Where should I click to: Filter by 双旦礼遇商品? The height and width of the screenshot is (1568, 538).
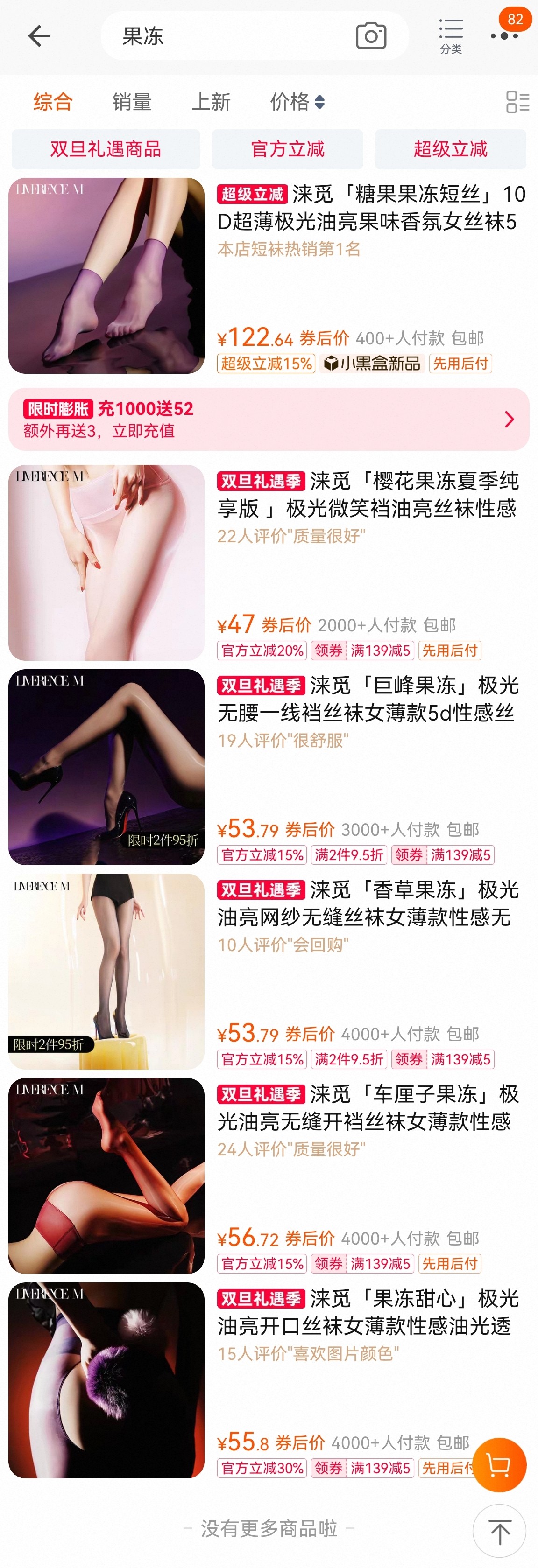pyautogui.click(x=106, y=148)
